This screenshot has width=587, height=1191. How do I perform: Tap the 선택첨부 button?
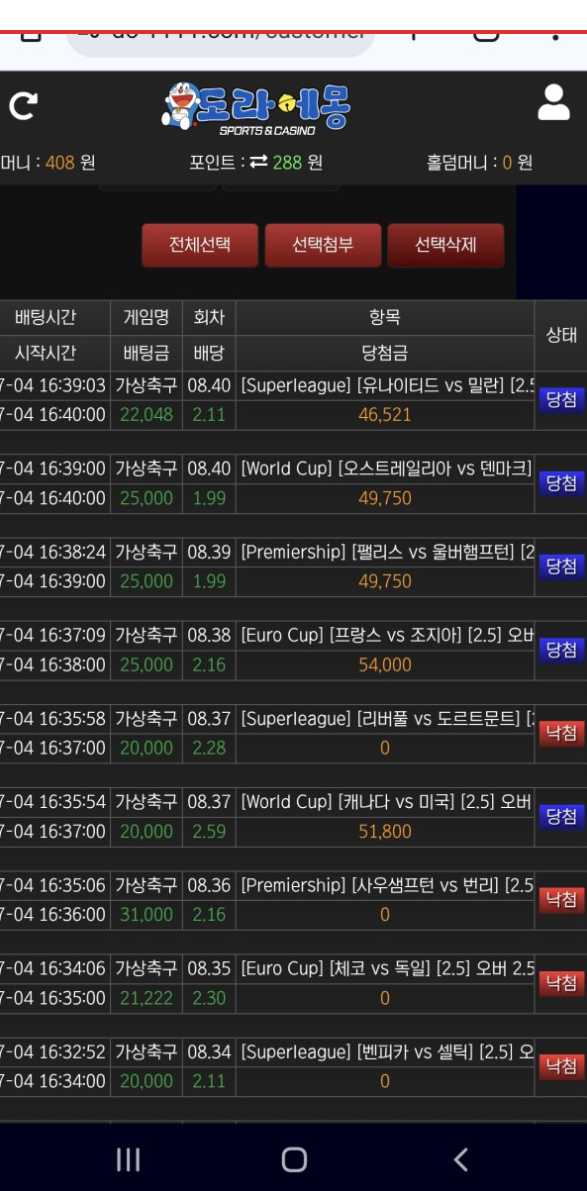[x=323, y=245]
